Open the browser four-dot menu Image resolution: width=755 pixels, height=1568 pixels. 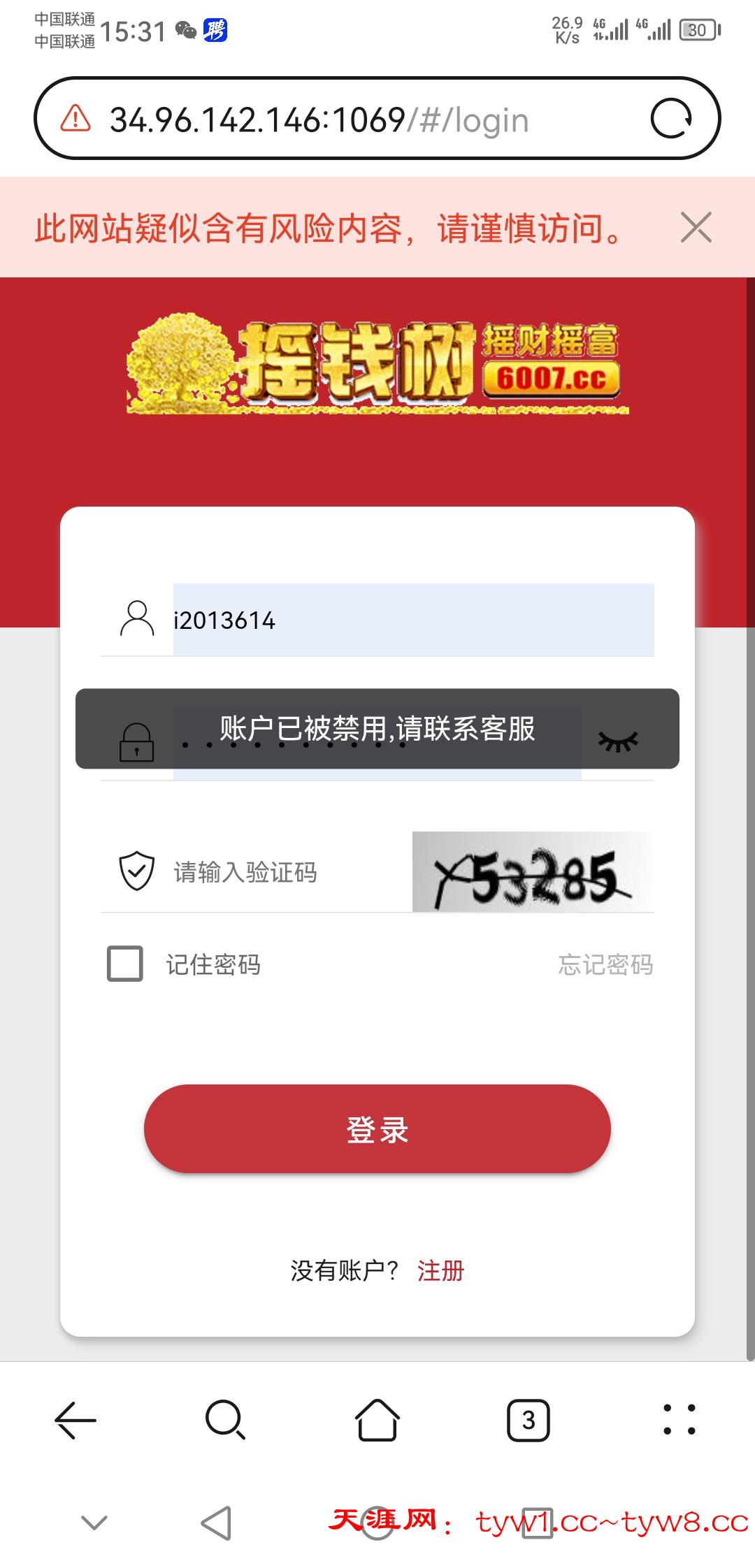tap(679, 1420)
